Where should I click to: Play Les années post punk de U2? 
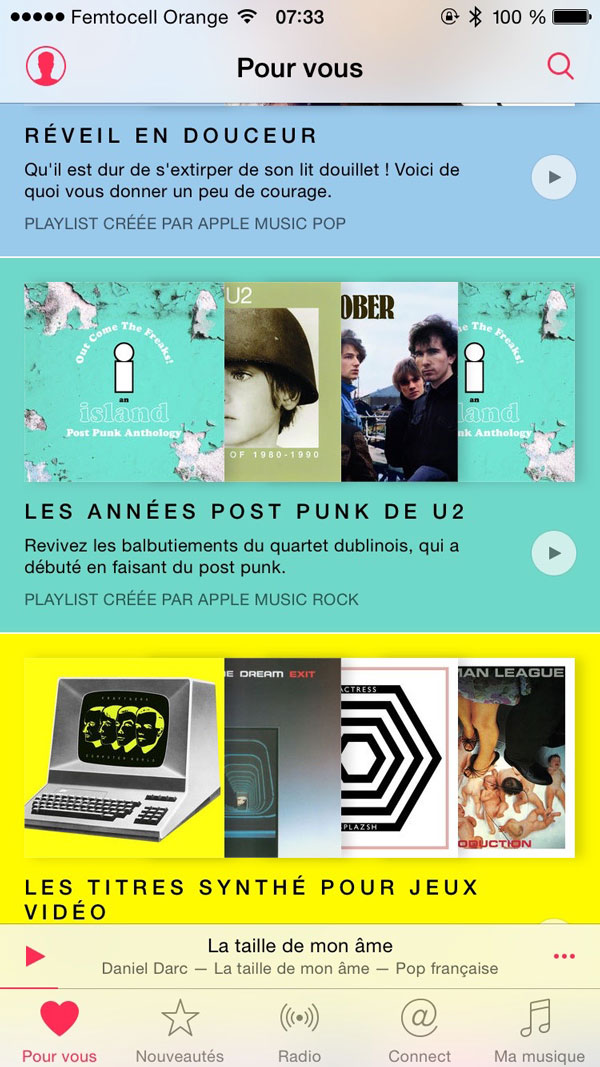click(x=554, y=553)
